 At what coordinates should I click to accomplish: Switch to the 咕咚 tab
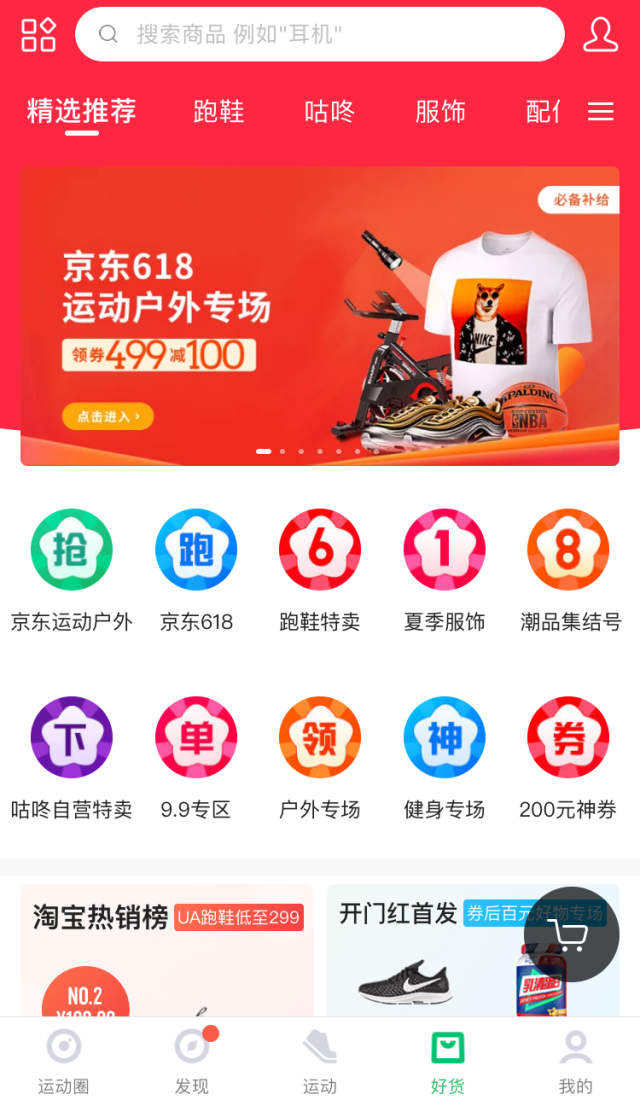pyautogui.click(x=329, y=111)
